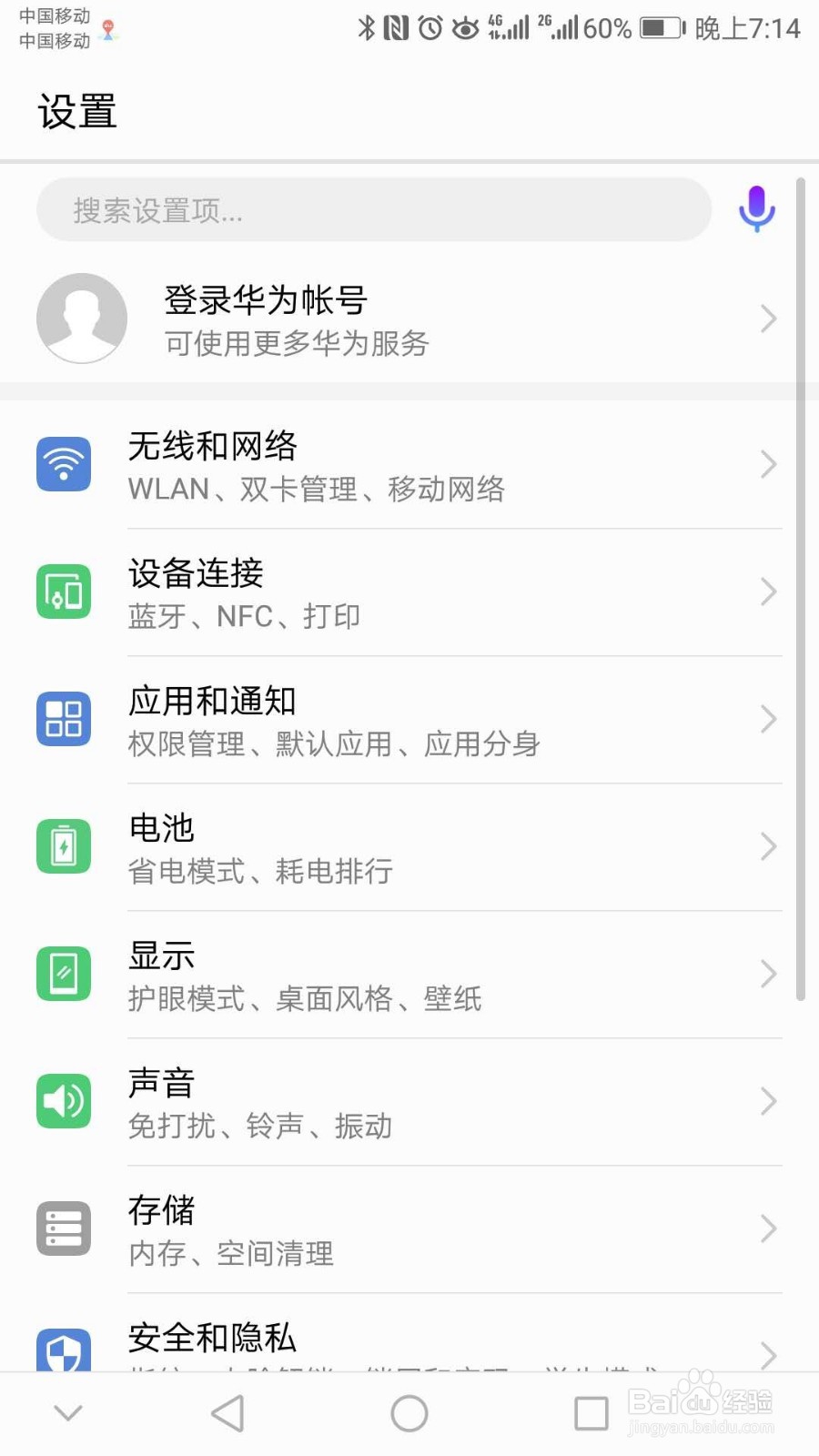Image resolution: width=819 pixels, height=1456 pixels.
Task: Open the 显示 display settings icon
Action: [x=63, y=974]
